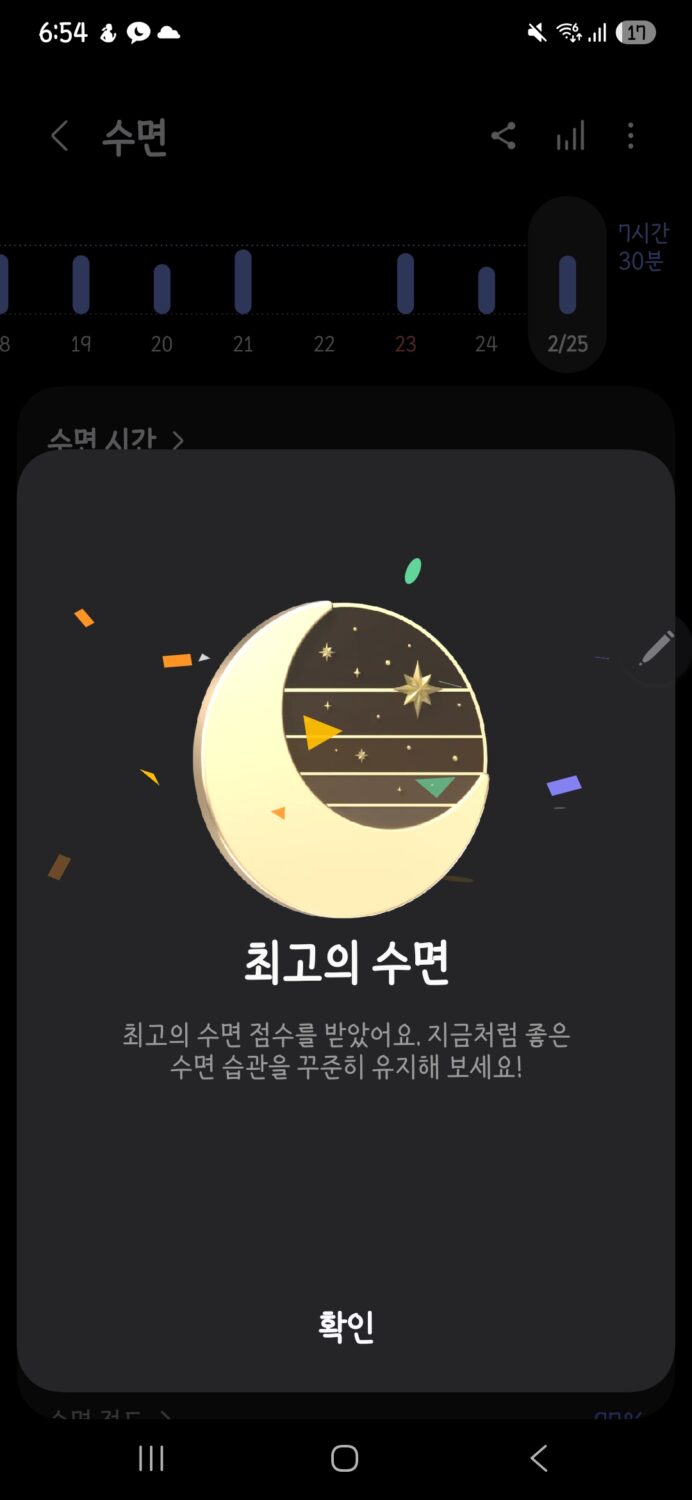The width and height of the screenshot is (692, 1500).
Task: Go back using the system back button
Action: tap(539, 1458)
